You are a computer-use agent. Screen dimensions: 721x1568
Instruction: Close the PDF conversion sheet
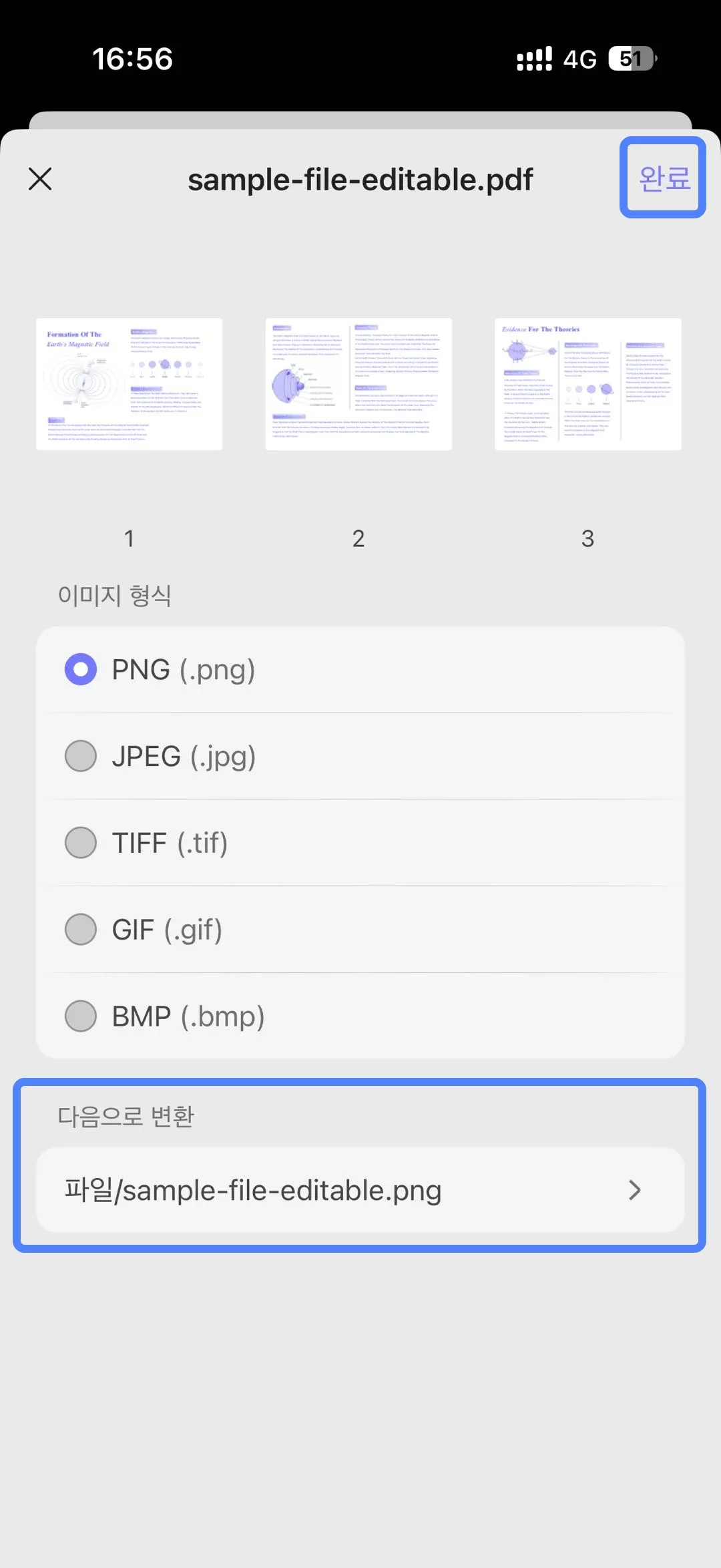coord(40,179)
